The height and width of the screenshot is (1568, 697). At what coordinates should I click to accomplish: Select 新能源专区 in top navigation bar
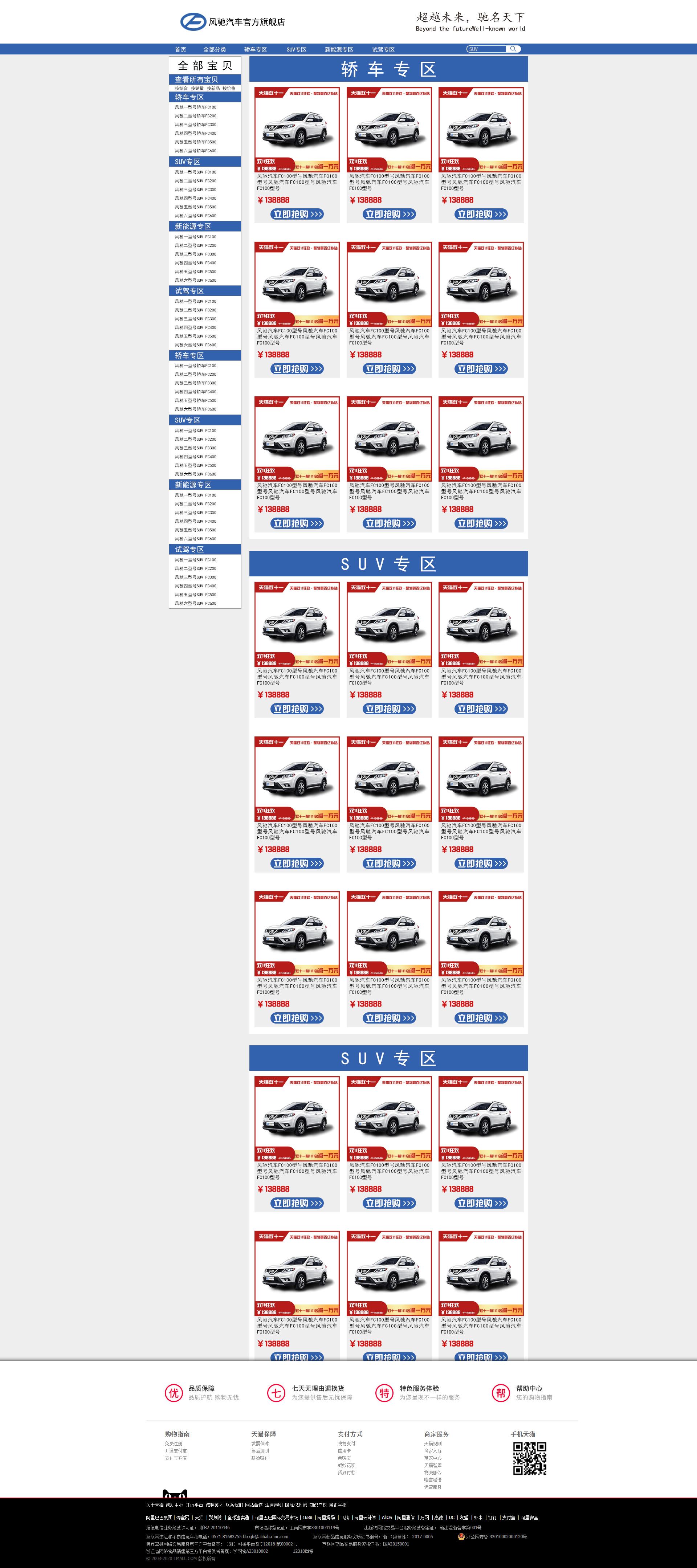click(338, 49)
